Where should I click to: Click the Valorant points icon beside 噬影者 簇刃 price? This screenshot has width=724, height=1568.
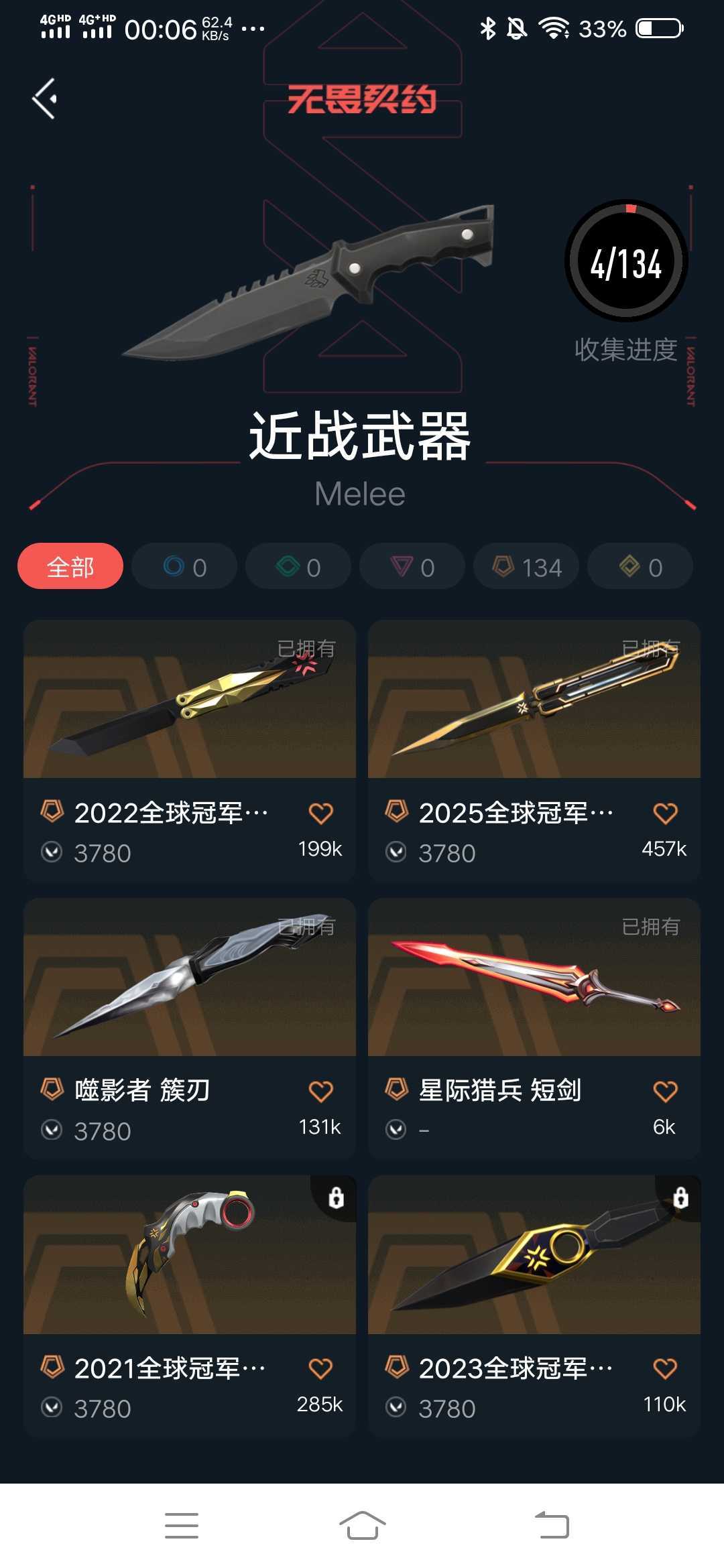[52, 1131]
